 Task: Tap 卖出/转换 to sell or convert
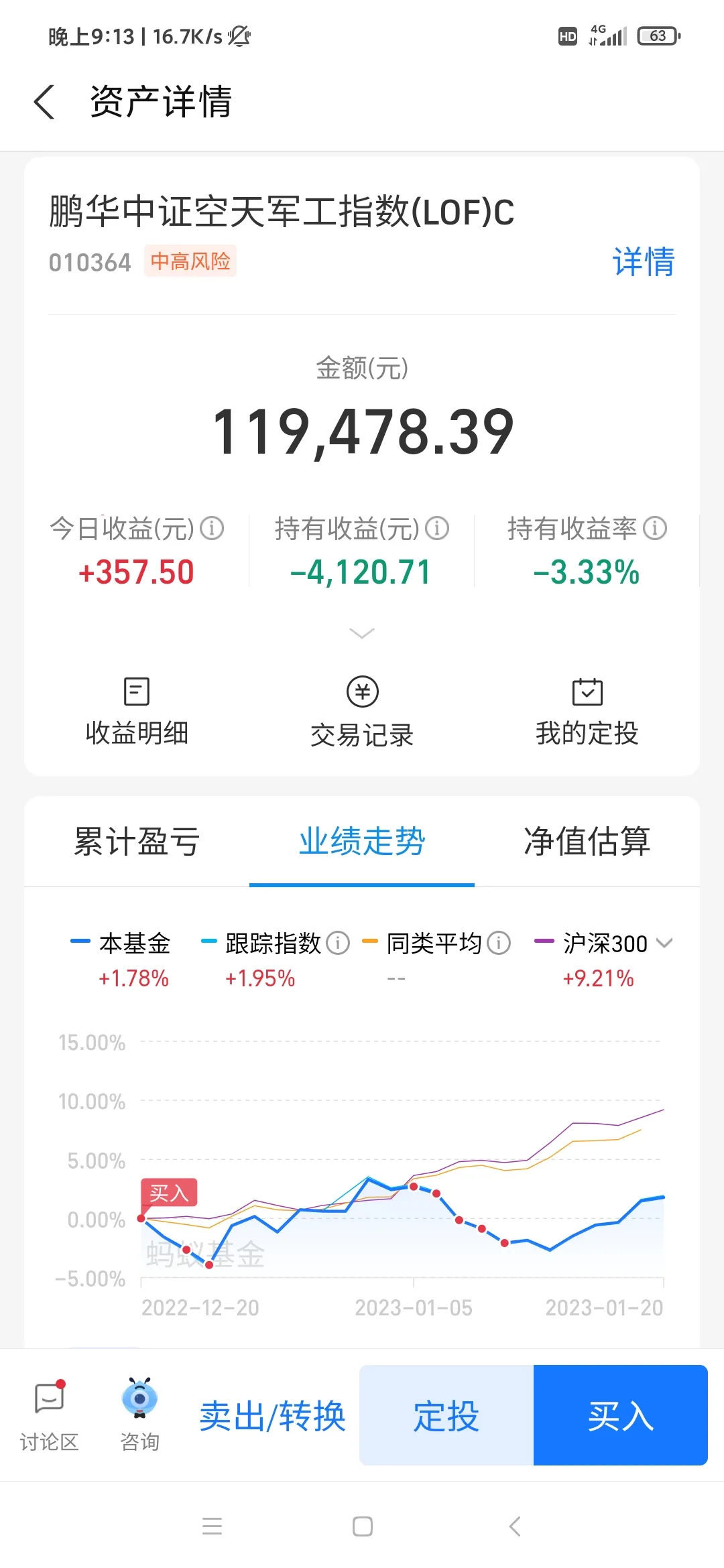(272, 1416)
